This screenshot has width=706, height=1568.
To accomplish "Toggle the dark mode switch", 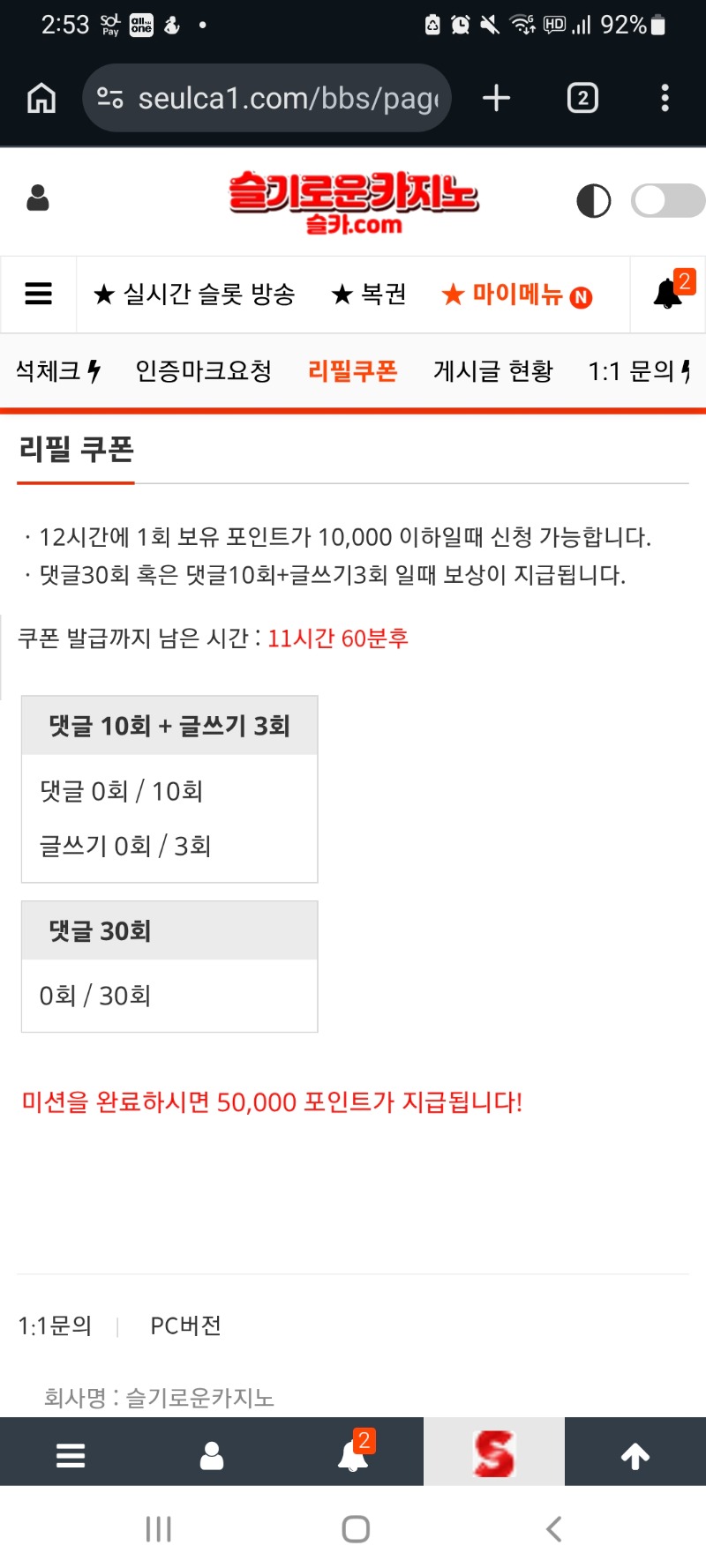I will click(x=667, y=200).
